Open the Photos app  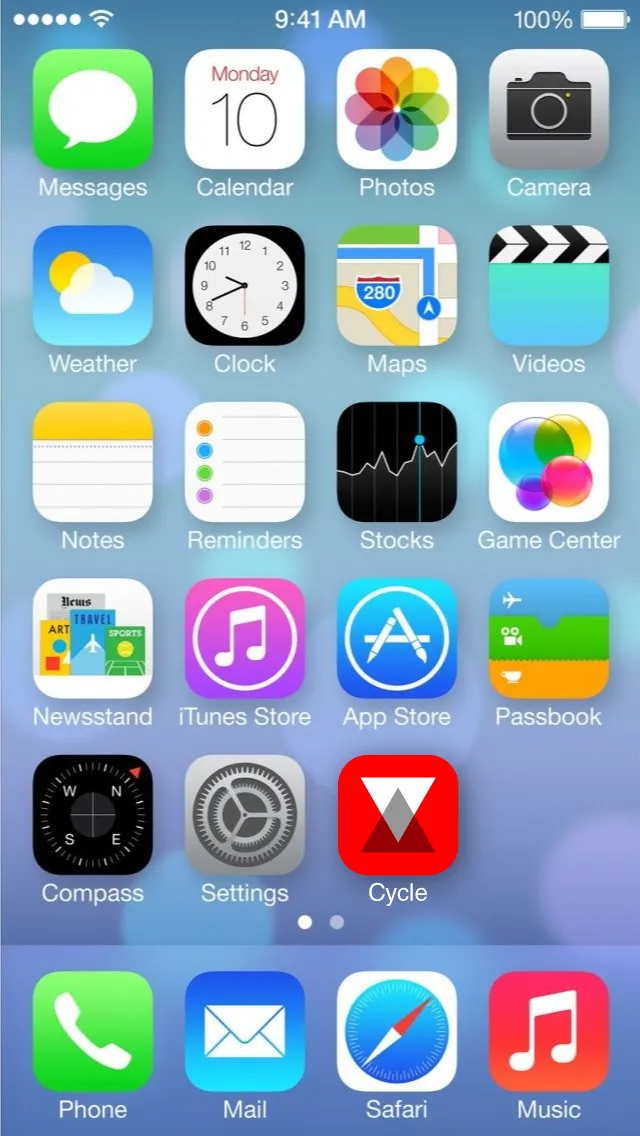(x=397, y=109)
